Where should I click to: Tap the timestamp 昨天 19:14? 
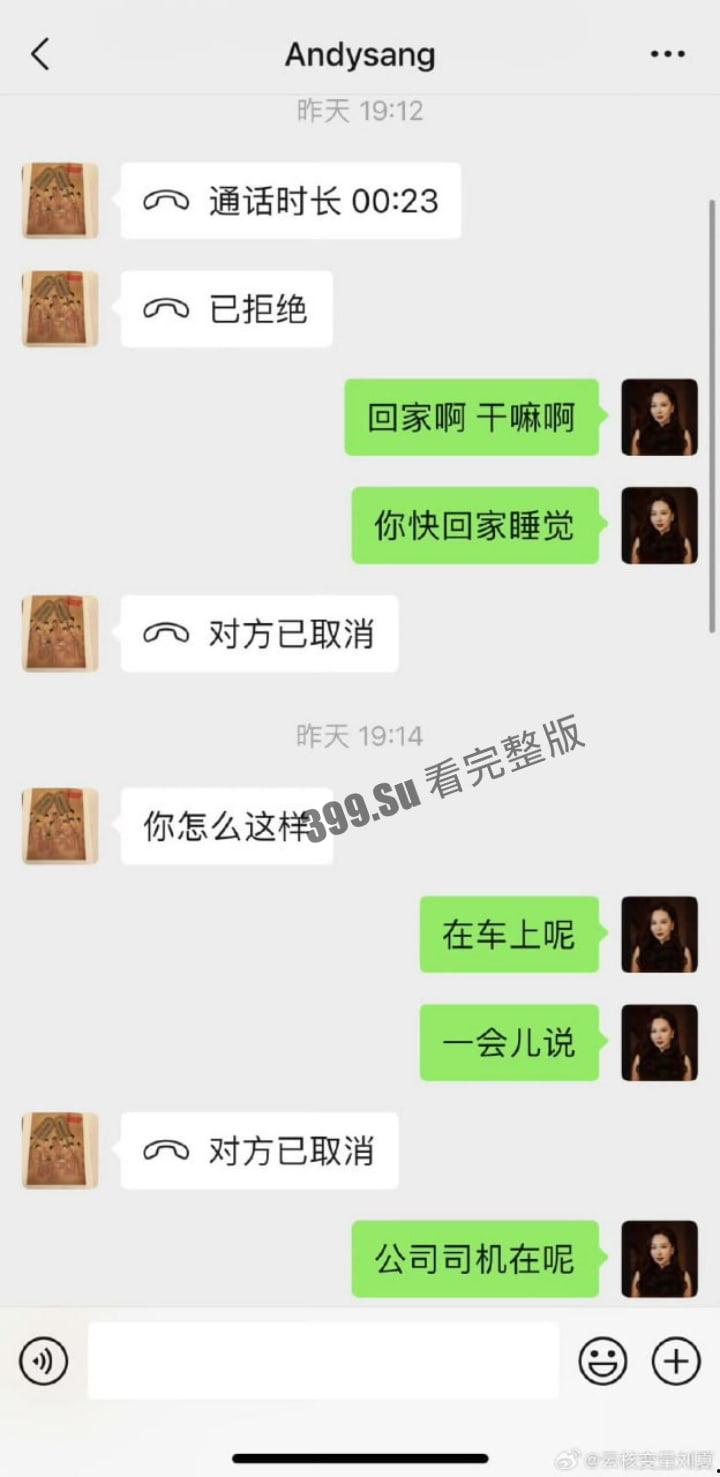point(359,735)
